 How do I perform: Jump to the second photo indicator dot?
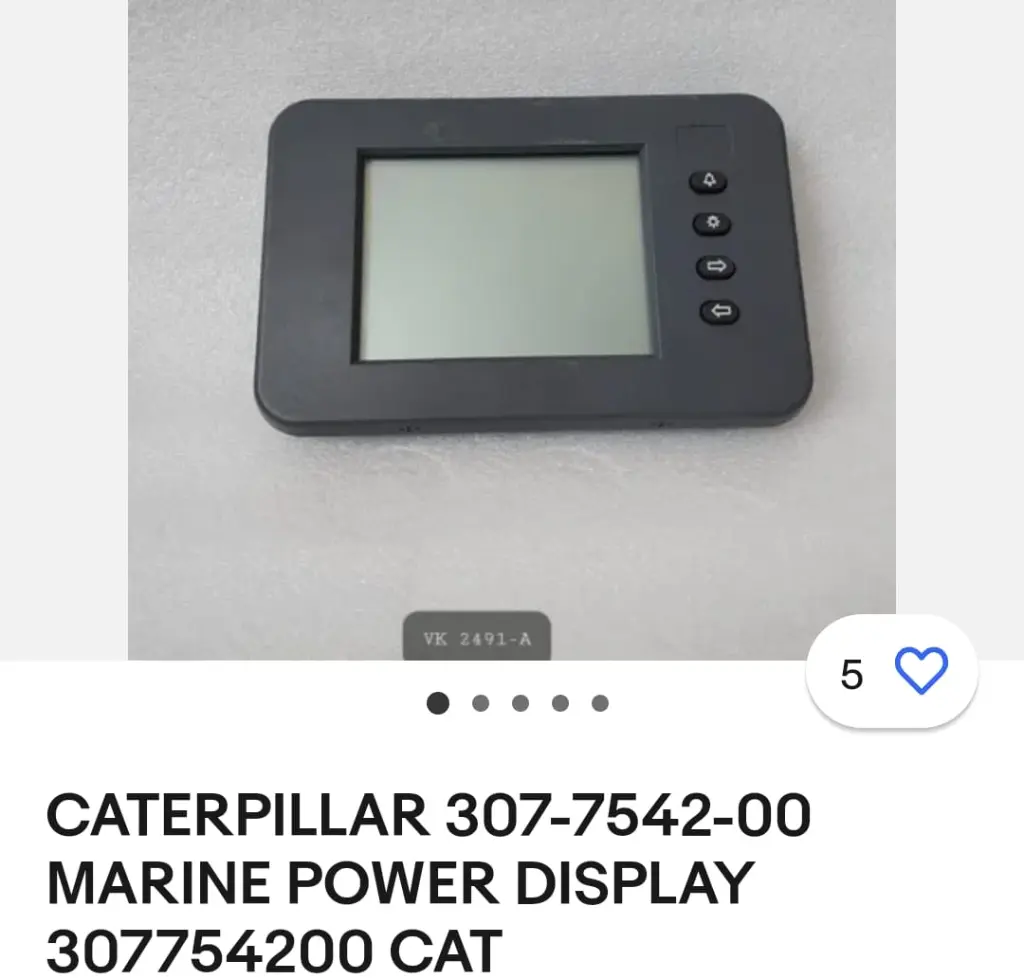(x=480, y=703)
